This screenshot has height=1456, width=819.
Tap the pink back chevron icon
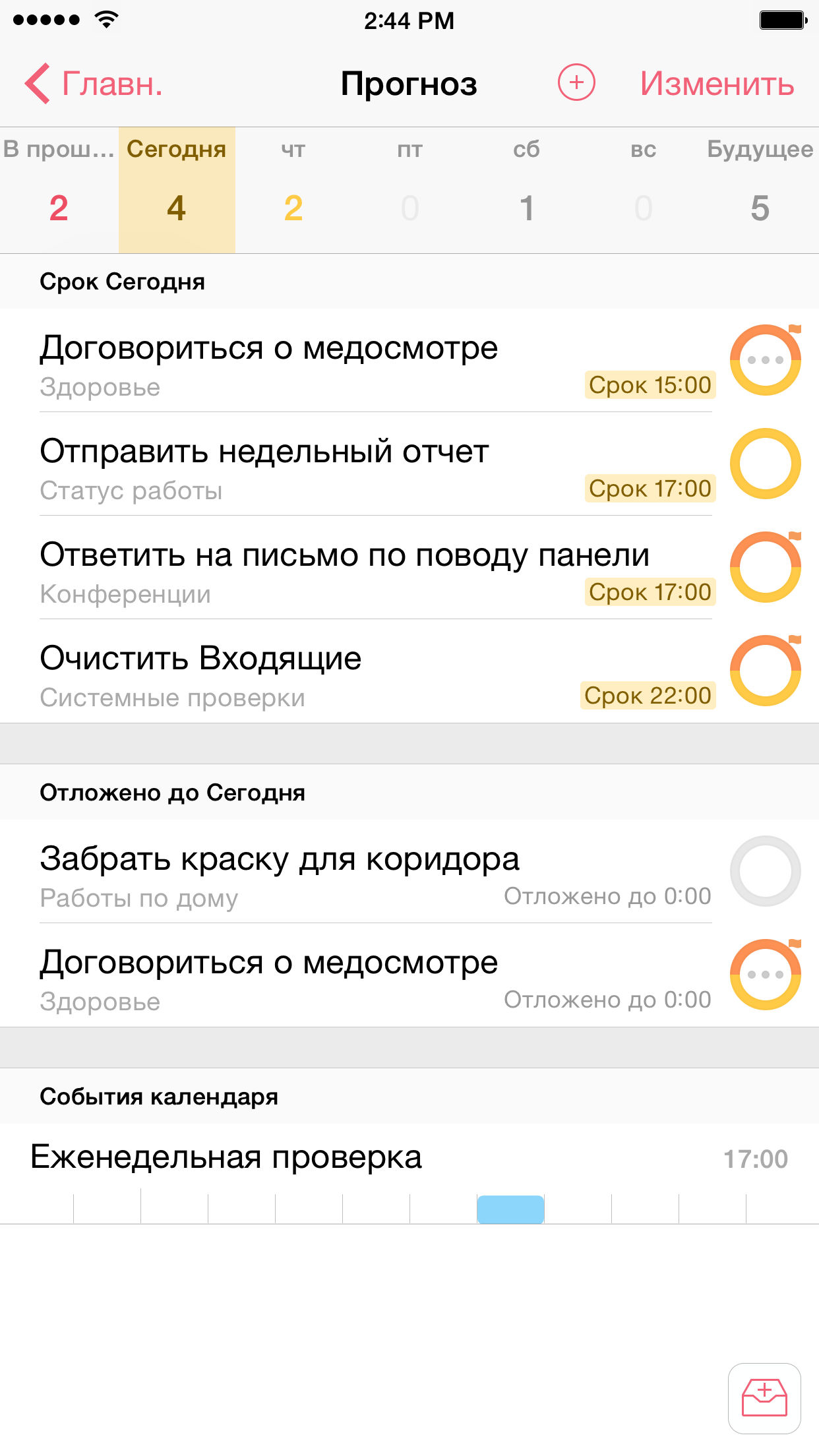point(38,84)
